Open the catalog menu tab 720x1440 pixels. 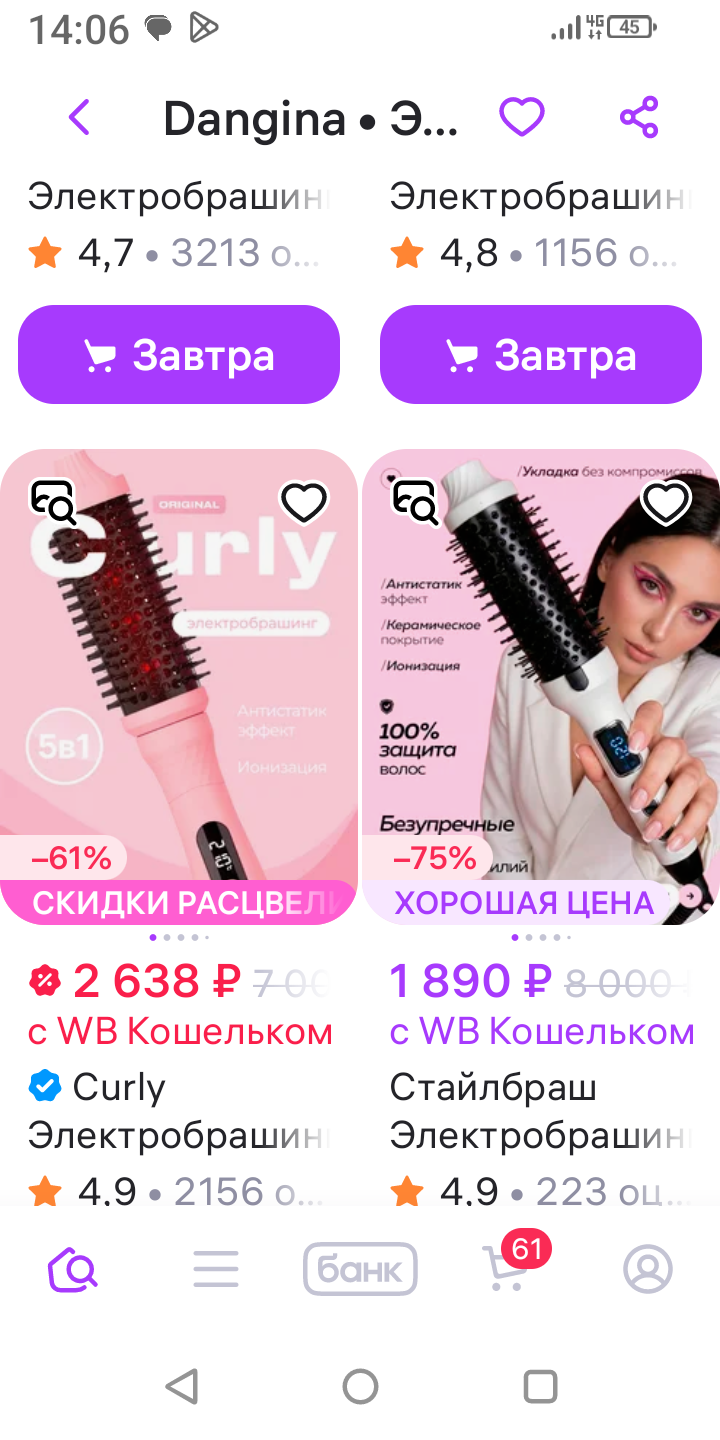pyautogui.click(x=216, y=1270)
